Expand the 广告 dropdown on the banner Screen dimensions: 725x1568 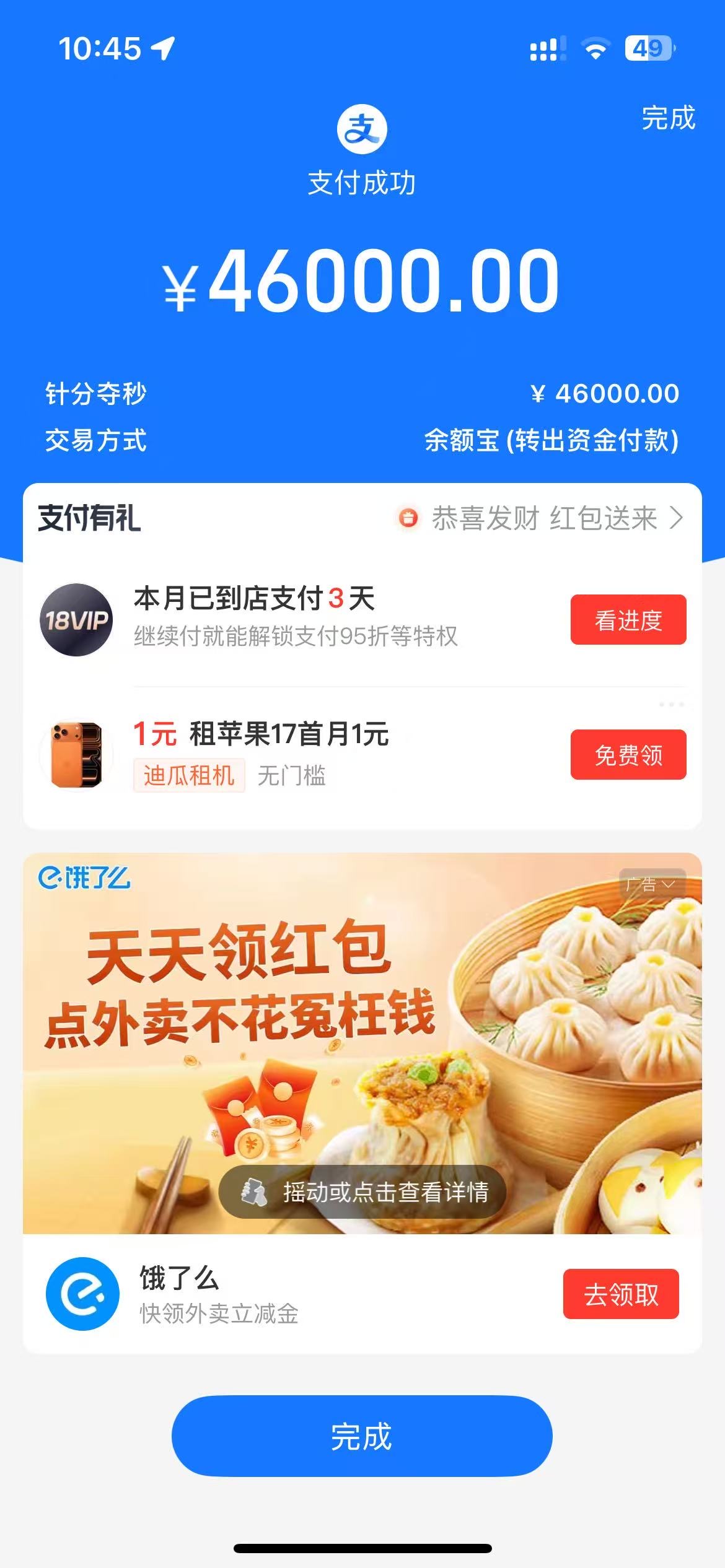(x=651, y=884)
